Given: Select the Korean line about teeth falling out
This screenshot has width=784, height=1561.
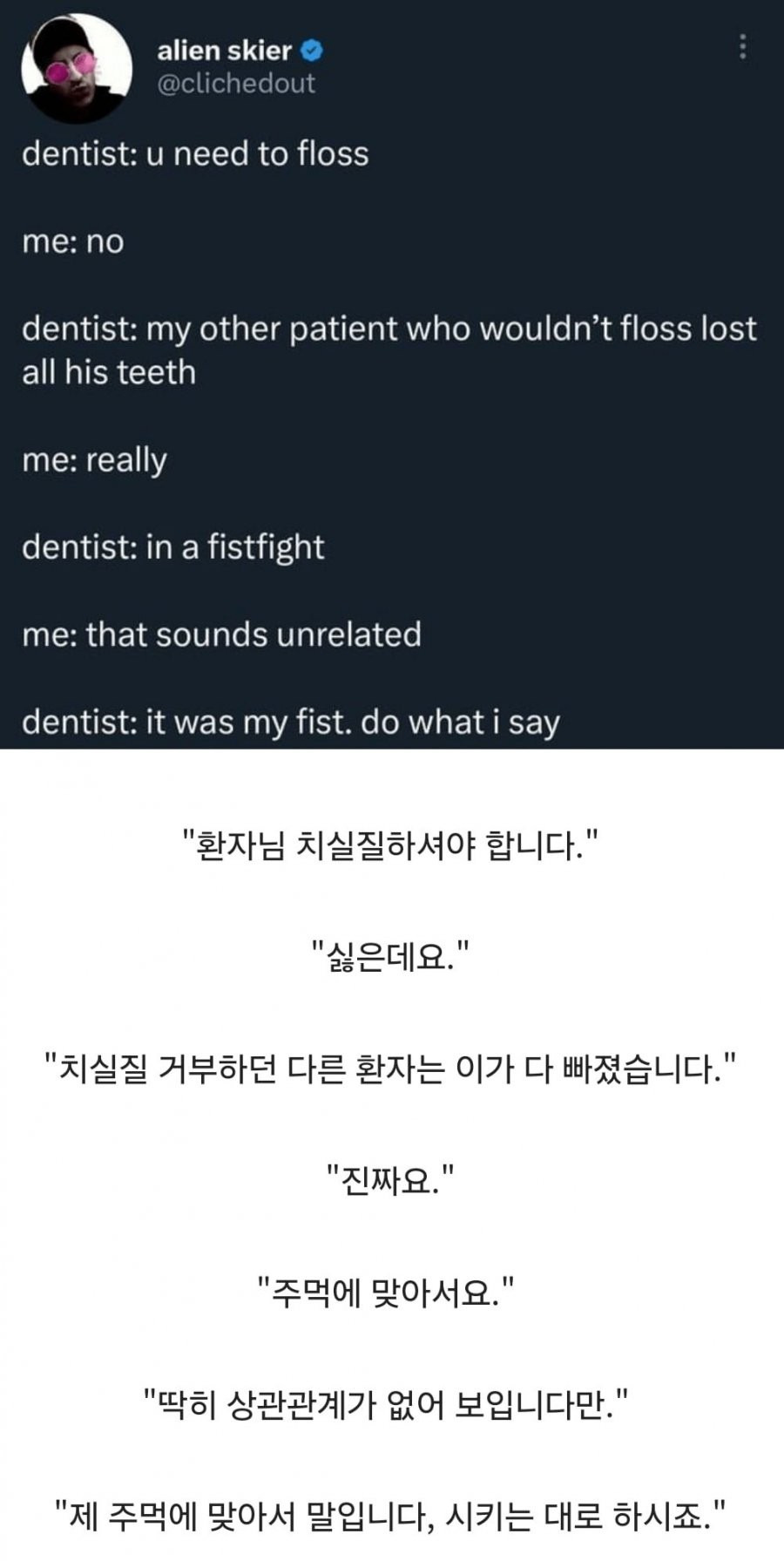Looking at the screenshot, I should [x=392, y=1064].
